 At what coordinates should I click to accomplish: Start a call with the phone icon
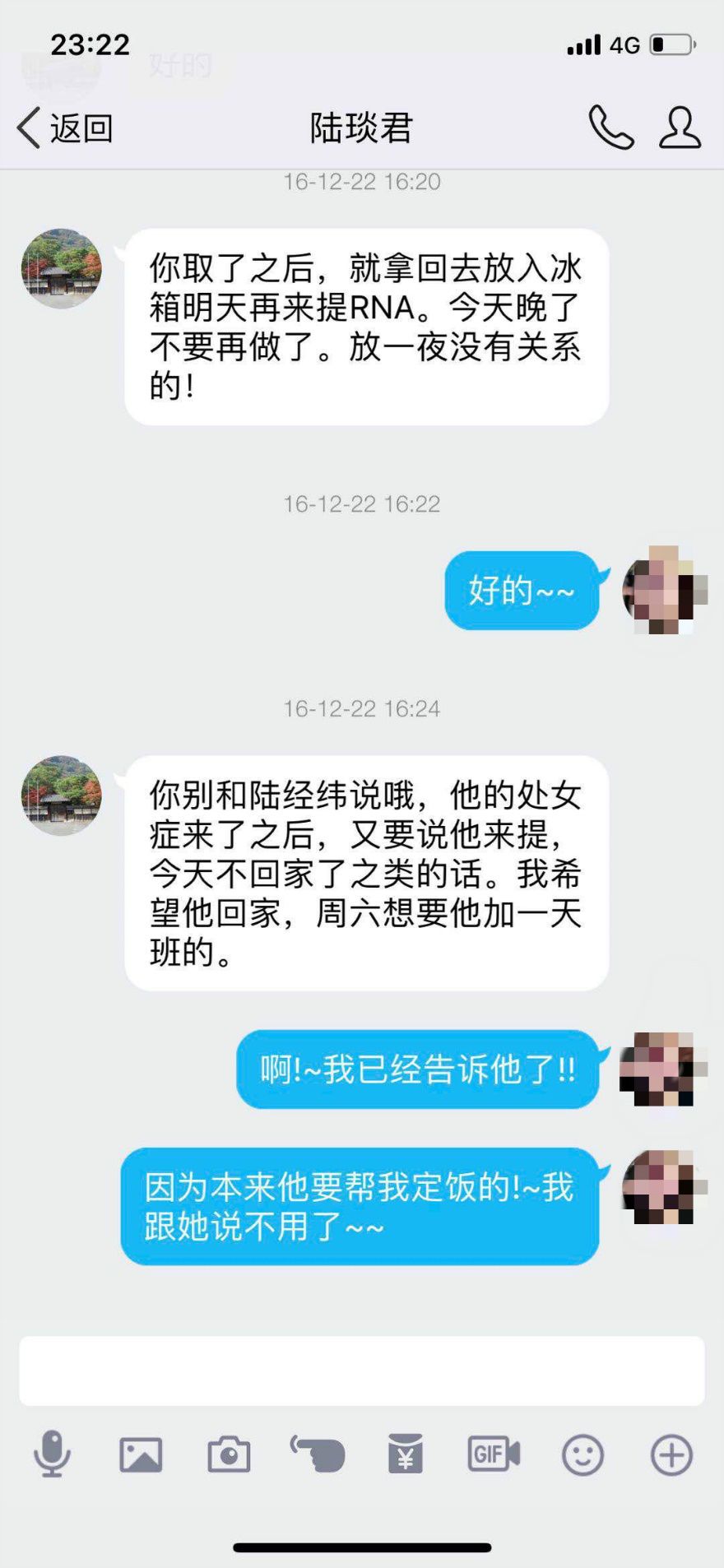[609, 128]
